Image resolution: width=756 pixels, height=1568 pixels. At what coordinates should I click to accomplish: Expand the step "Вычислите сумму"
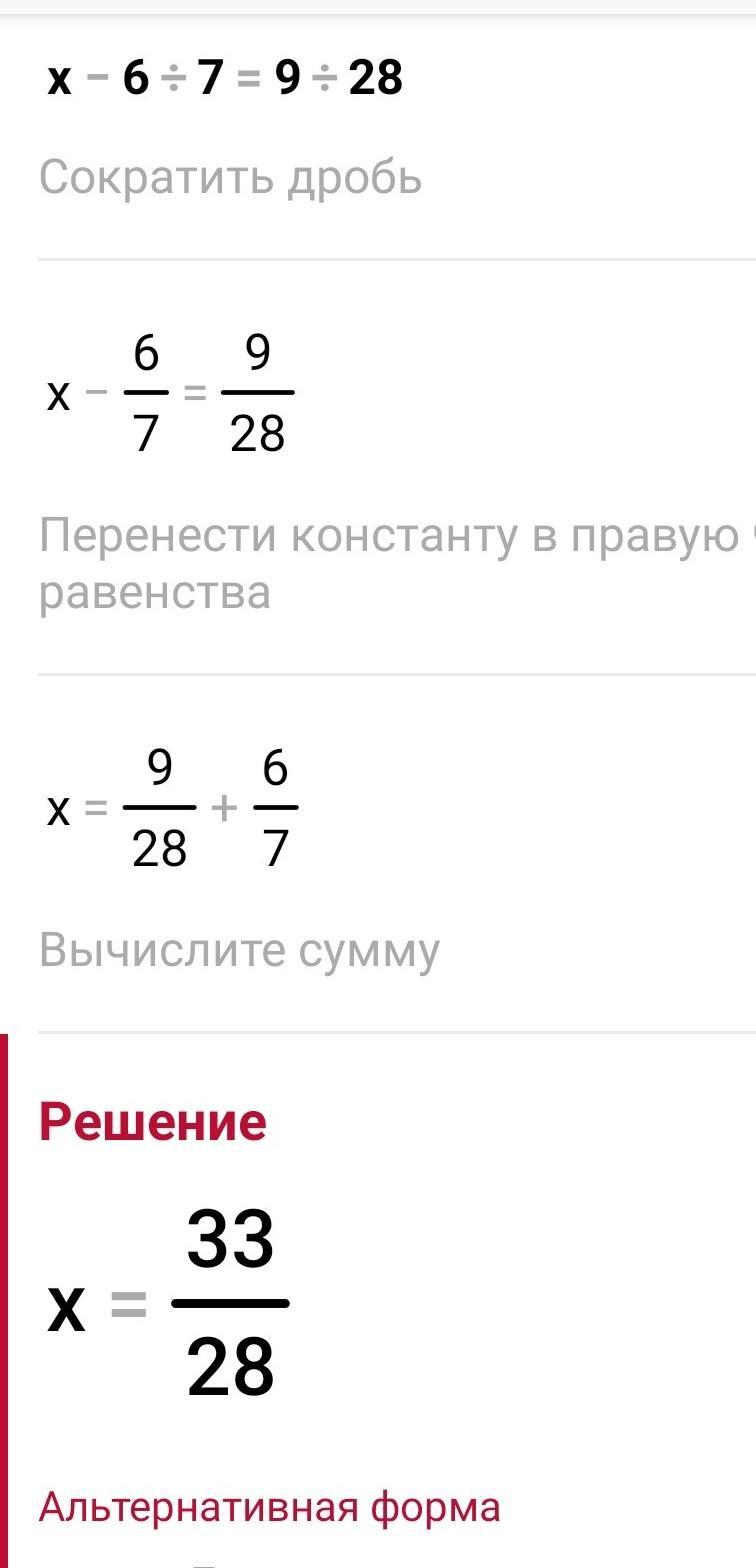[240, 950]
